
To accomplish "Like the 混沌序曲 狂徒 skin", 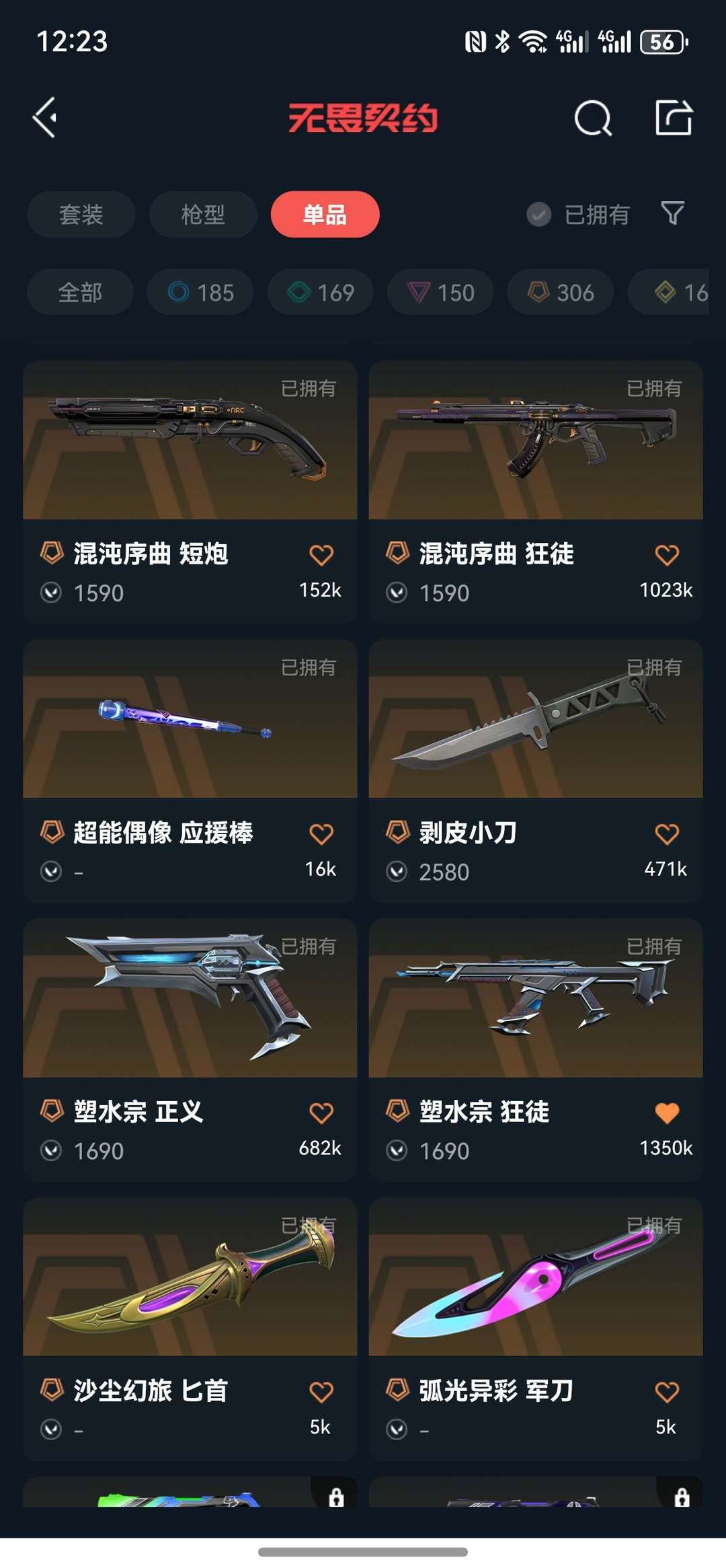I will point(666,555).
